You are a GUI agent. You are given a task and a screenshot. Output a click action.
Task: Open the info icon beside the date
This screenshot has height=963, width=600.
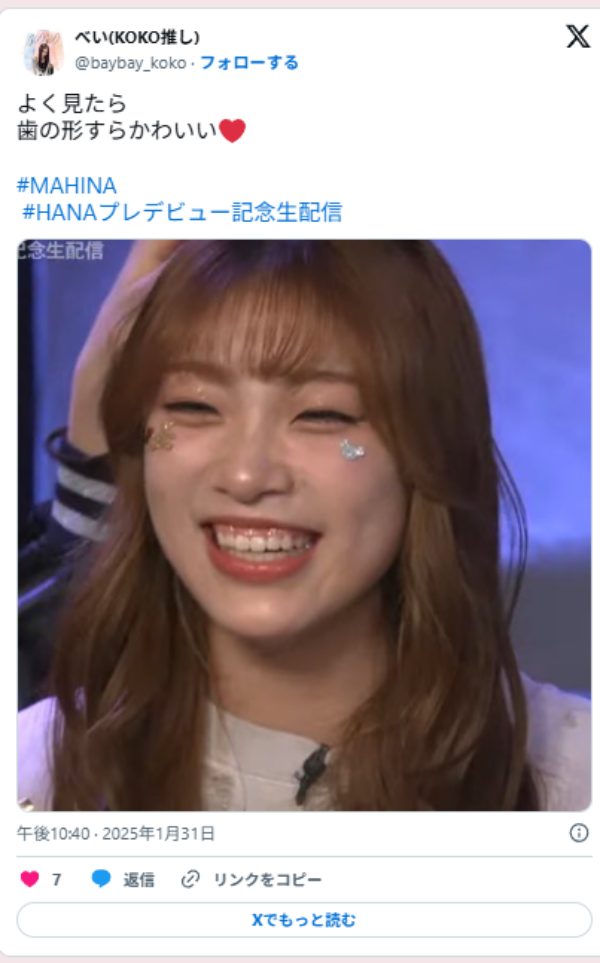pyautogui.click(x=578, y=832)
